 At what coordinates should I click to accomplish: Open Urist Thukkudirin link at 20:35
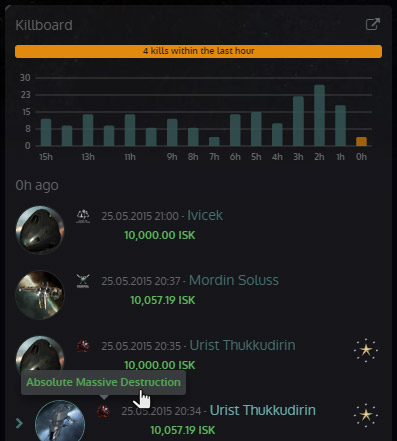click(242, 345)
